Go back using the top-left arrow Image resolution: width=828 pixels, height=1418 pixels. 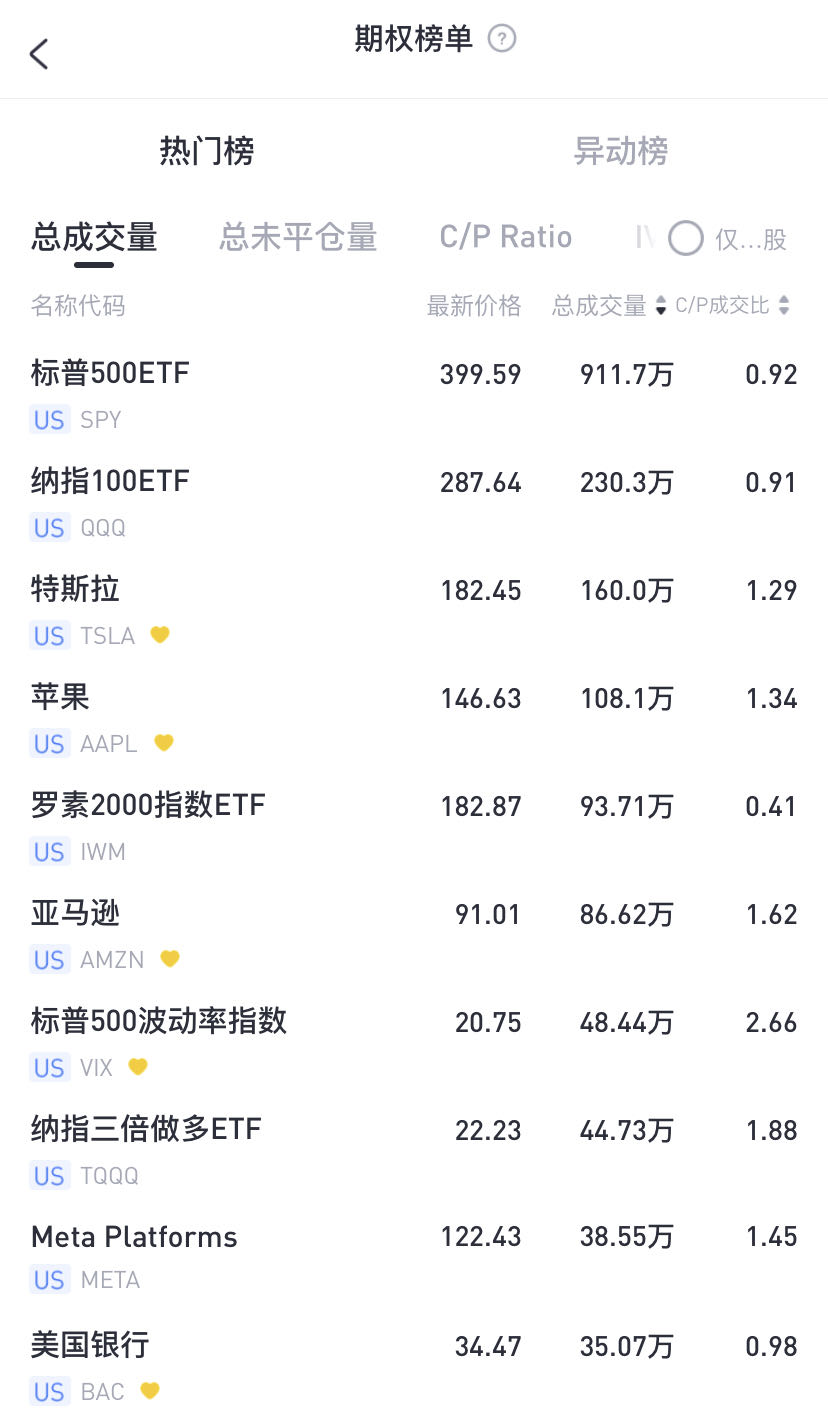point(39,54)
